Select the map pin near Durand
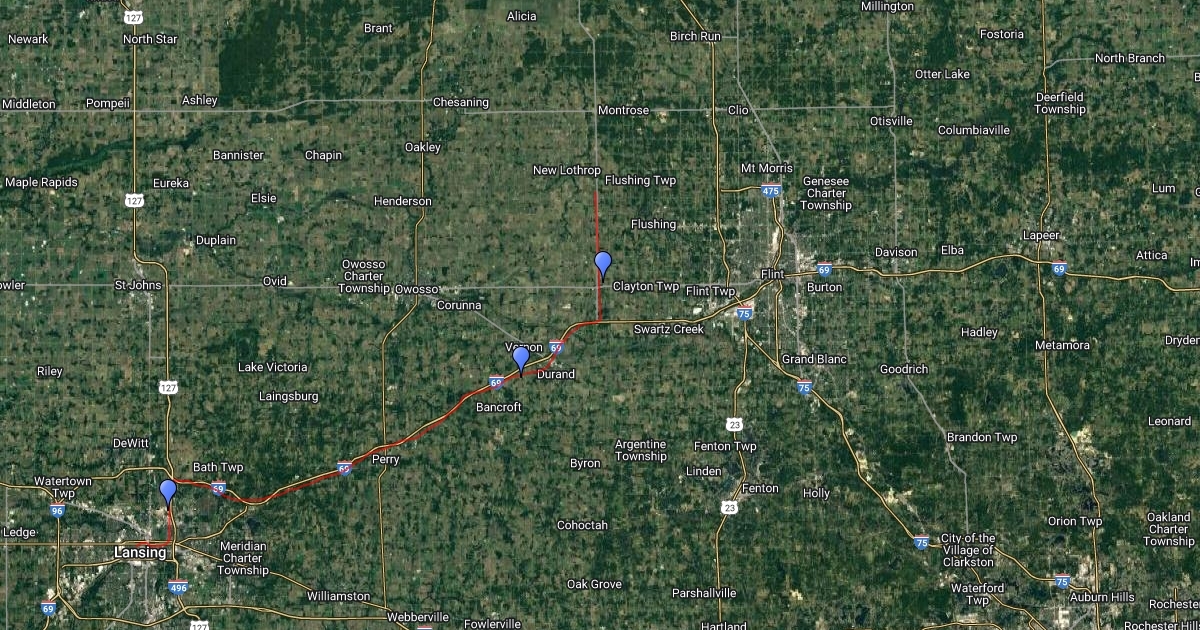 tap(521, 357)
